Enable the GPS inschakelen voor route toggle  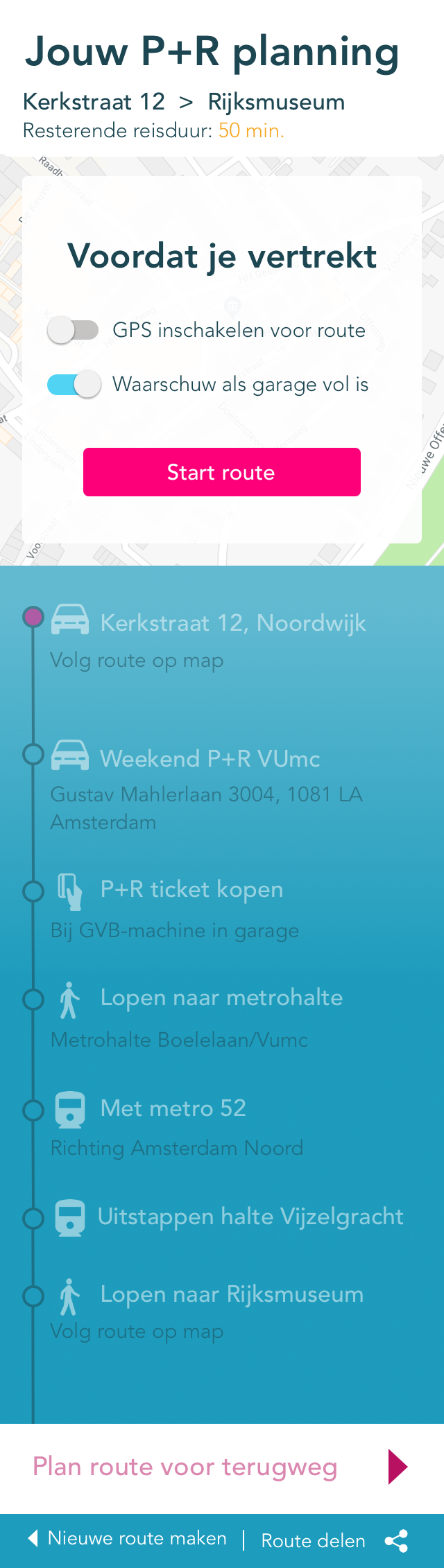[x=73, y=331]
